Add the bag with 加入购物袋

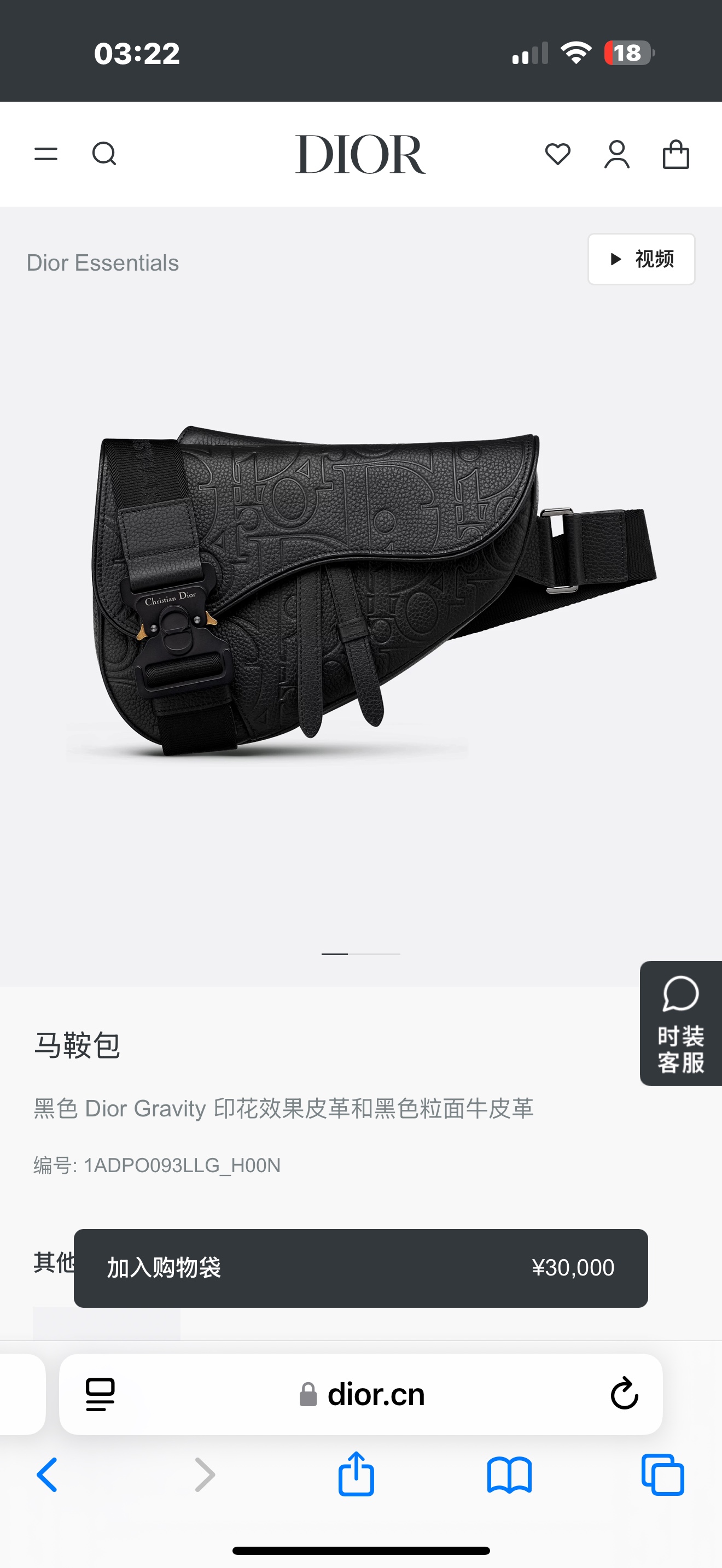[360, 1268]
